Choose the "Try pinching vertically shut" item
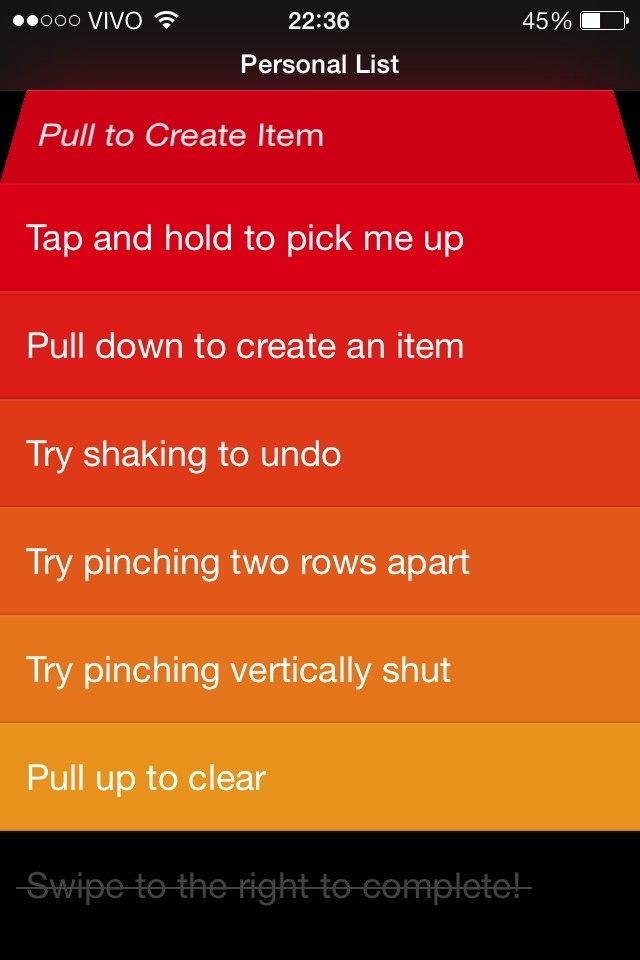This screenshot has width=640, height=960. pyautogui.click(x=239, y=670)
